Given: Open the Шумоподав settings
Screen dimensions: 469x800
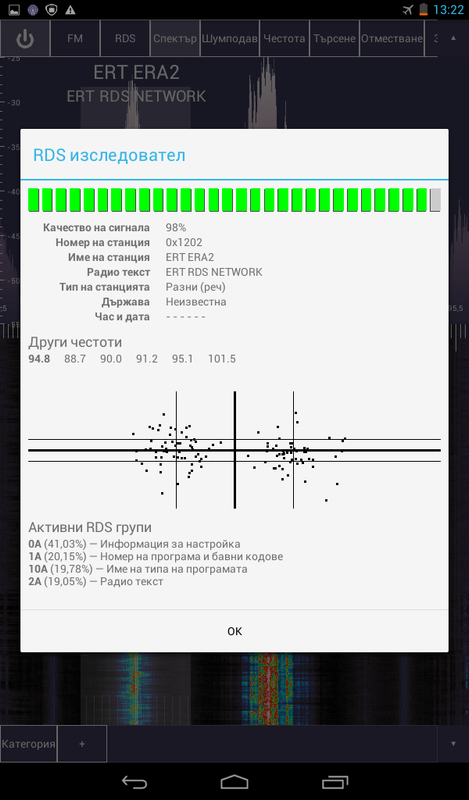Looking at the screenshot, I should click(230, 38).
